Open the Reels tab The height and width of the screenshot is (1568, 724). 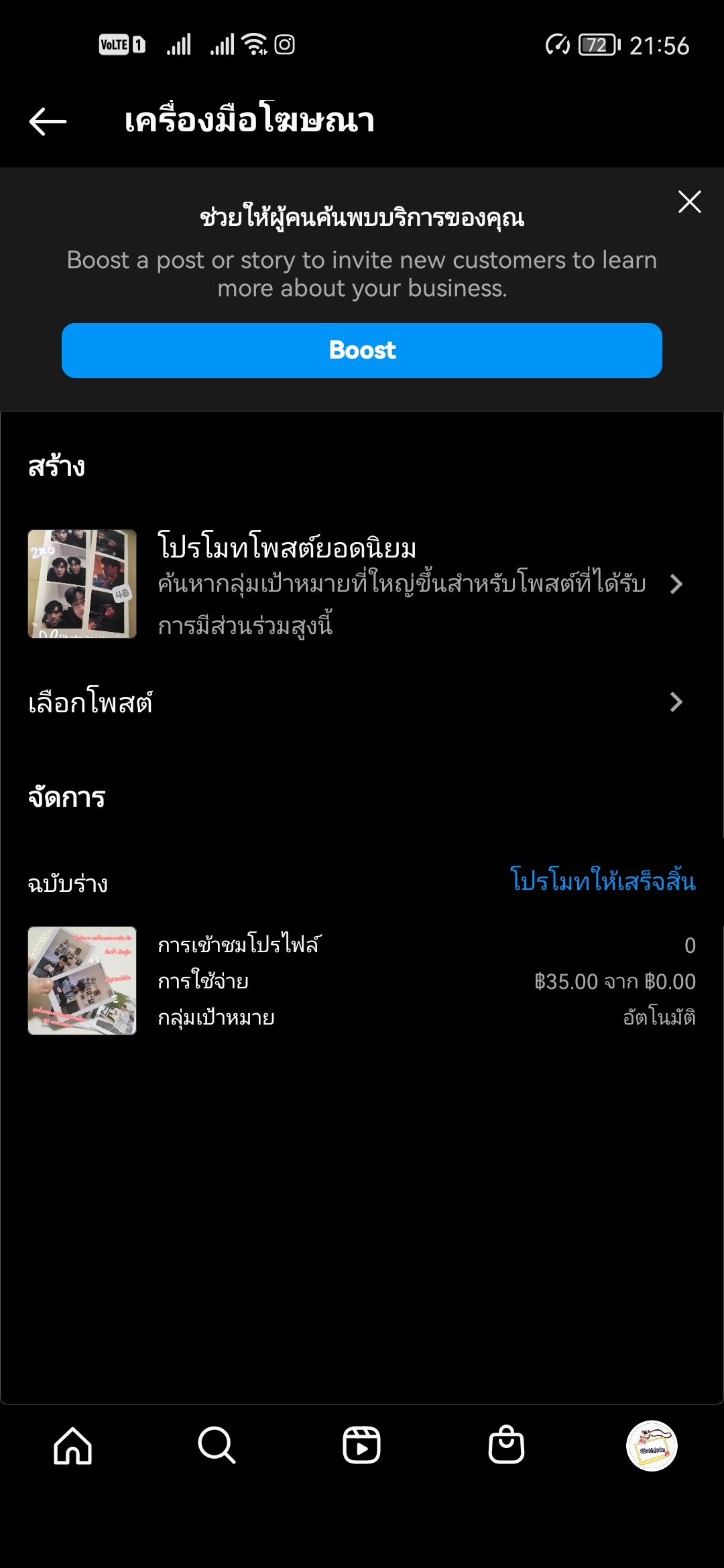coord(361,1445)
